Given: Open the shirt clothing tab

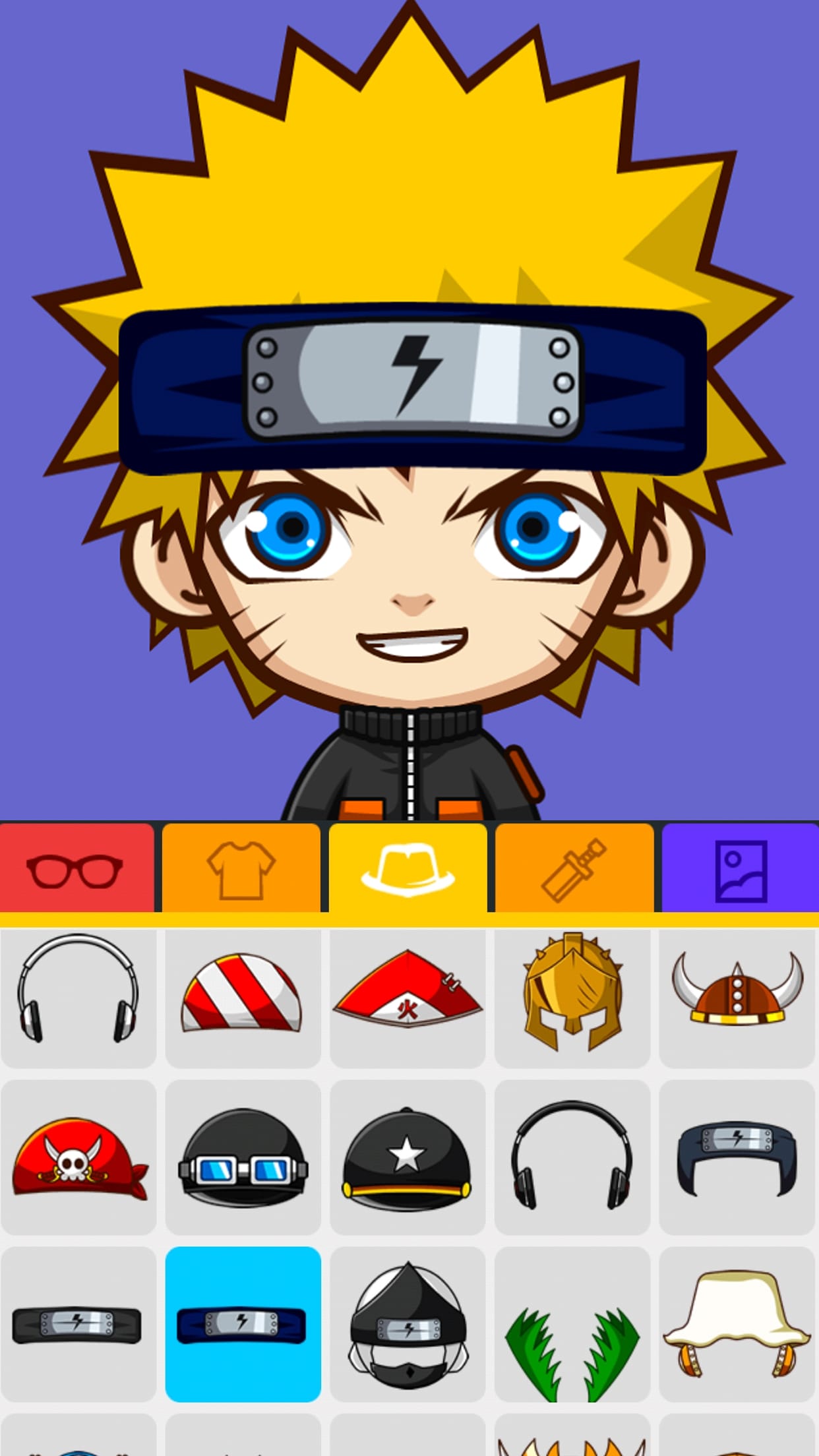Looking at the screenshot, I should 241,869.
